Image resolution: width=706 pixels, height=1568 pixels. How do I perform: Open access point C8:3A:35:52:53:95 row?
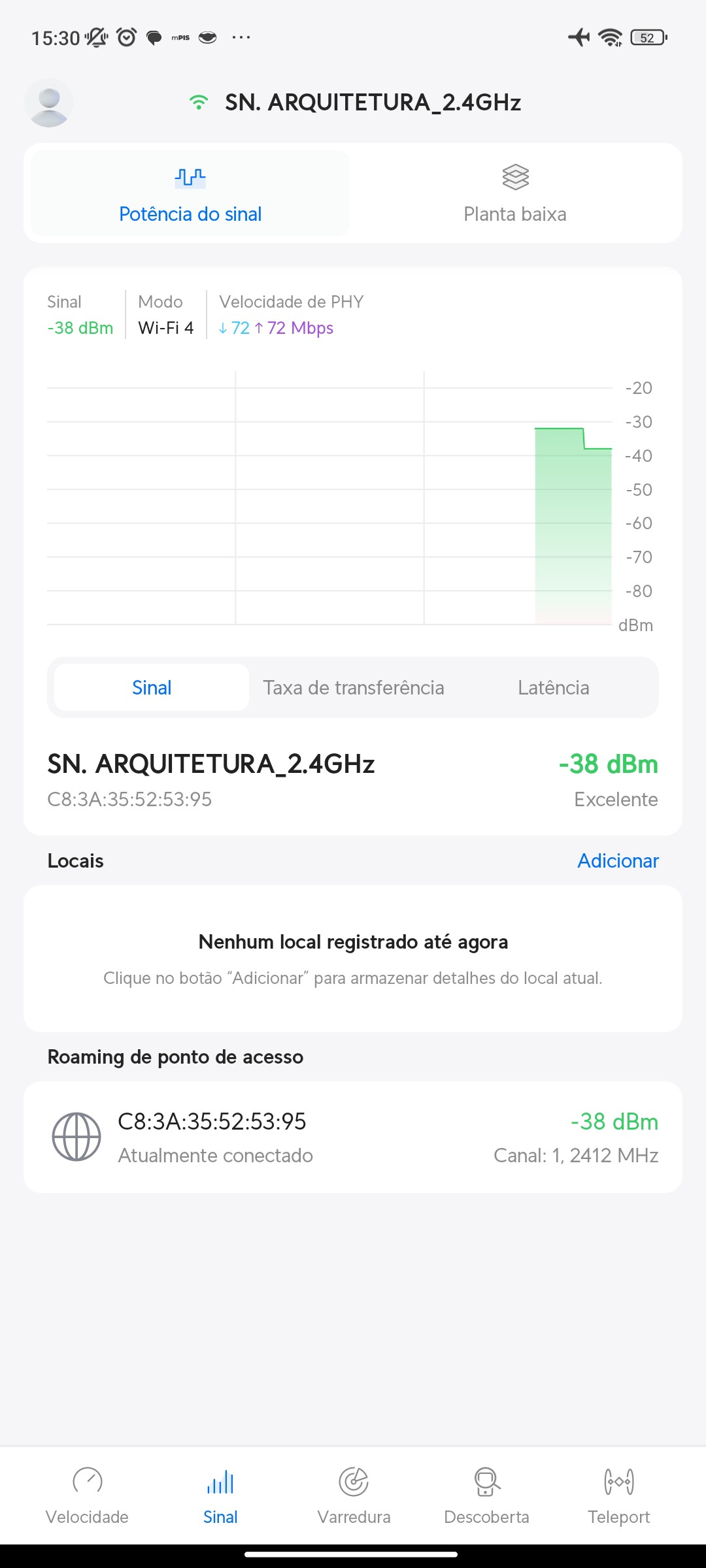(x=353, y=1137)
